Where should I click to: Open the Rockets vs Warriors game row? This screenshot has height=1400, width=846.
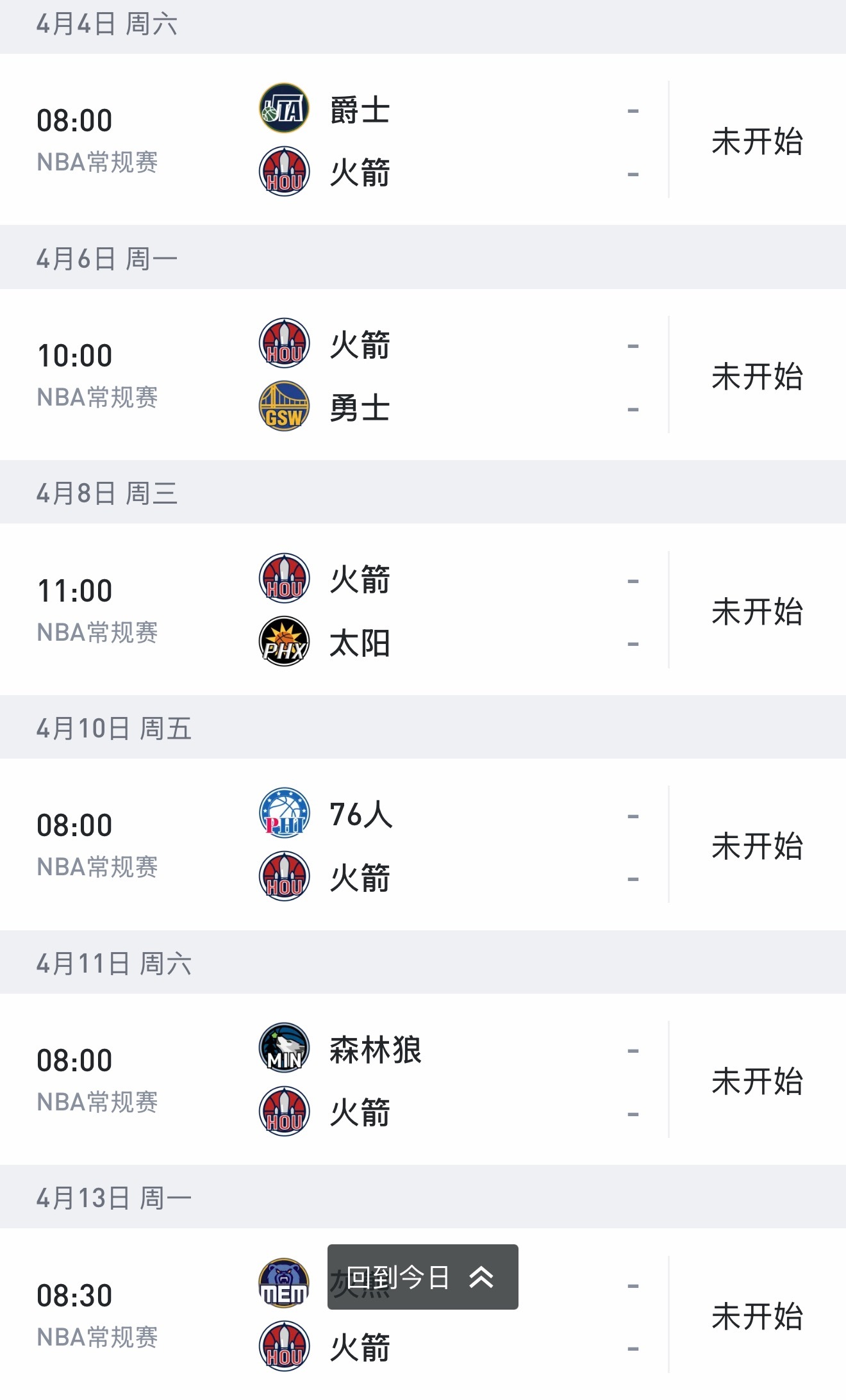click(x=423, y=375)
